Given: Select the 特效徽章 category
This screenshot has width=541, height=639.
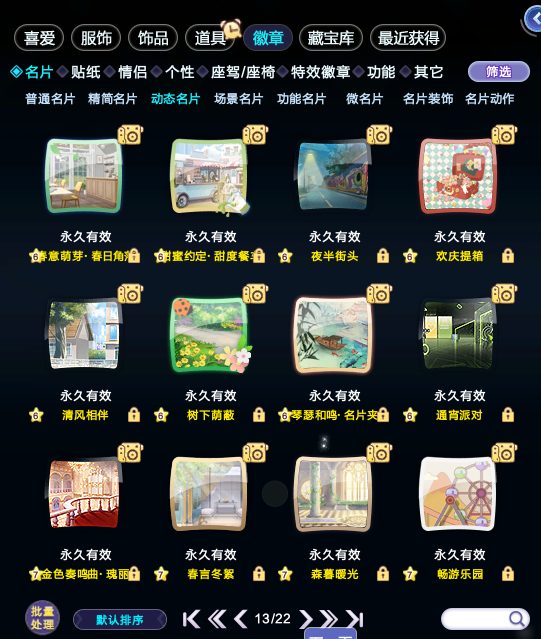Looking at the screenshot, I should click(x=320, y=72).
